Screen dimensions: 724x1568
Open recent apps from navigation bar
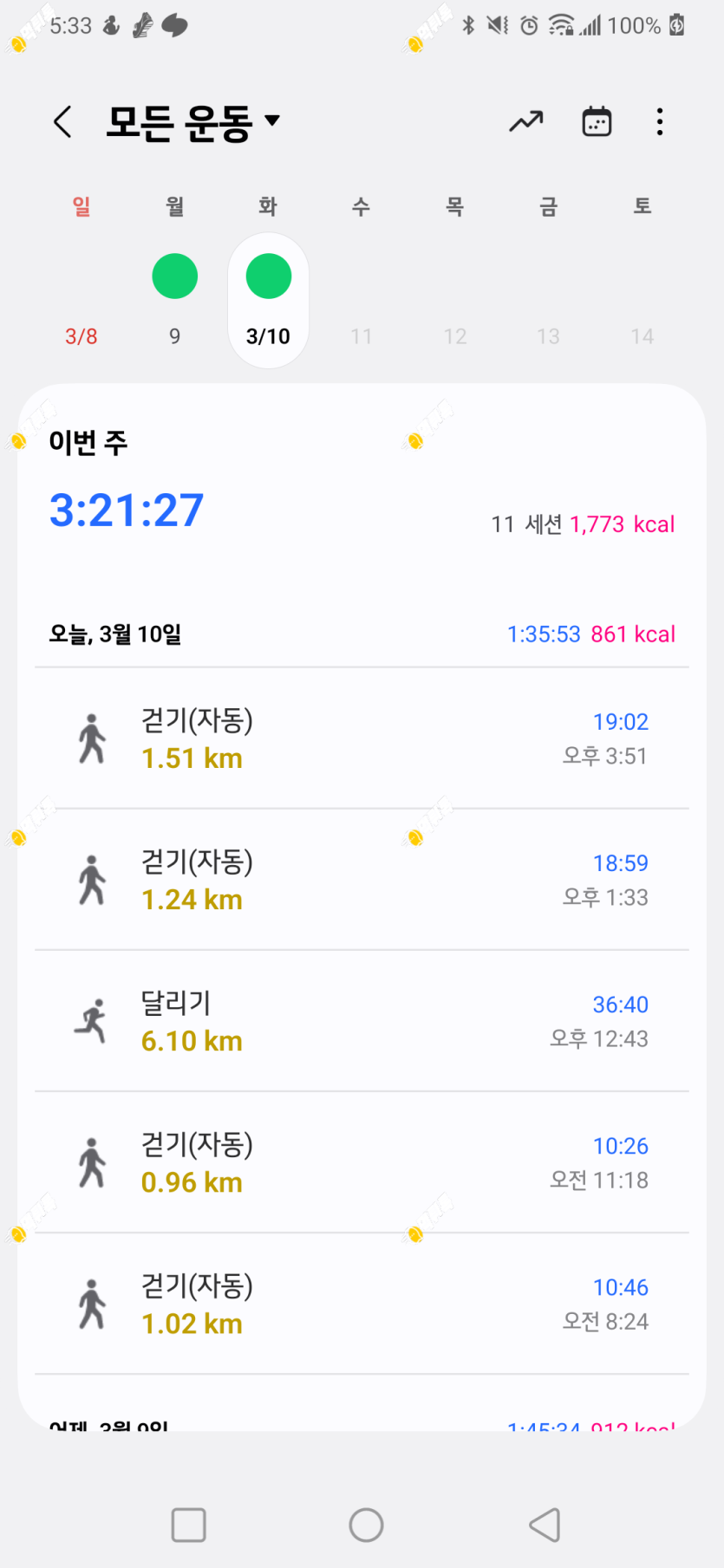coord(188,1525)
